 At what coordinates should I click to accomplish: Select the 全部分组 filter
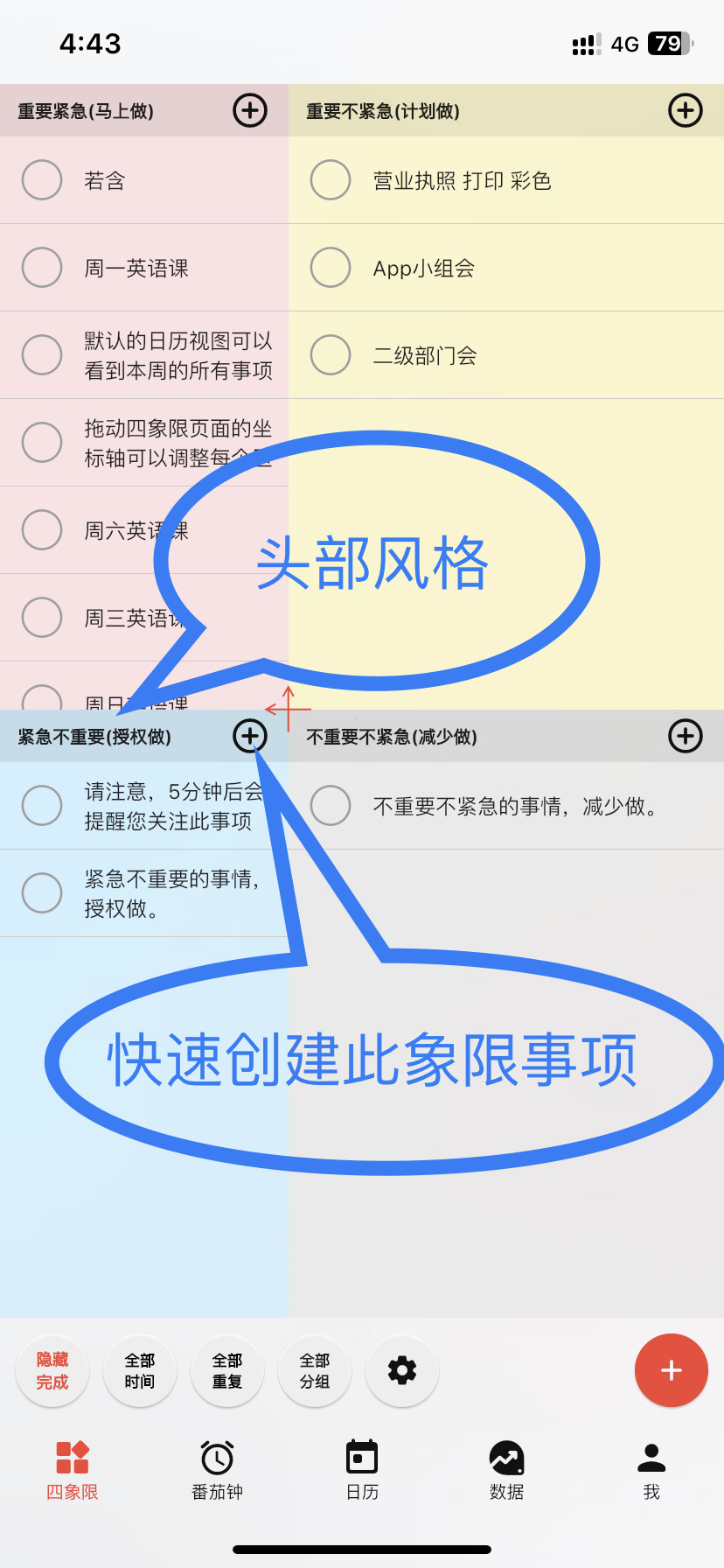[x=315, y=1370]
